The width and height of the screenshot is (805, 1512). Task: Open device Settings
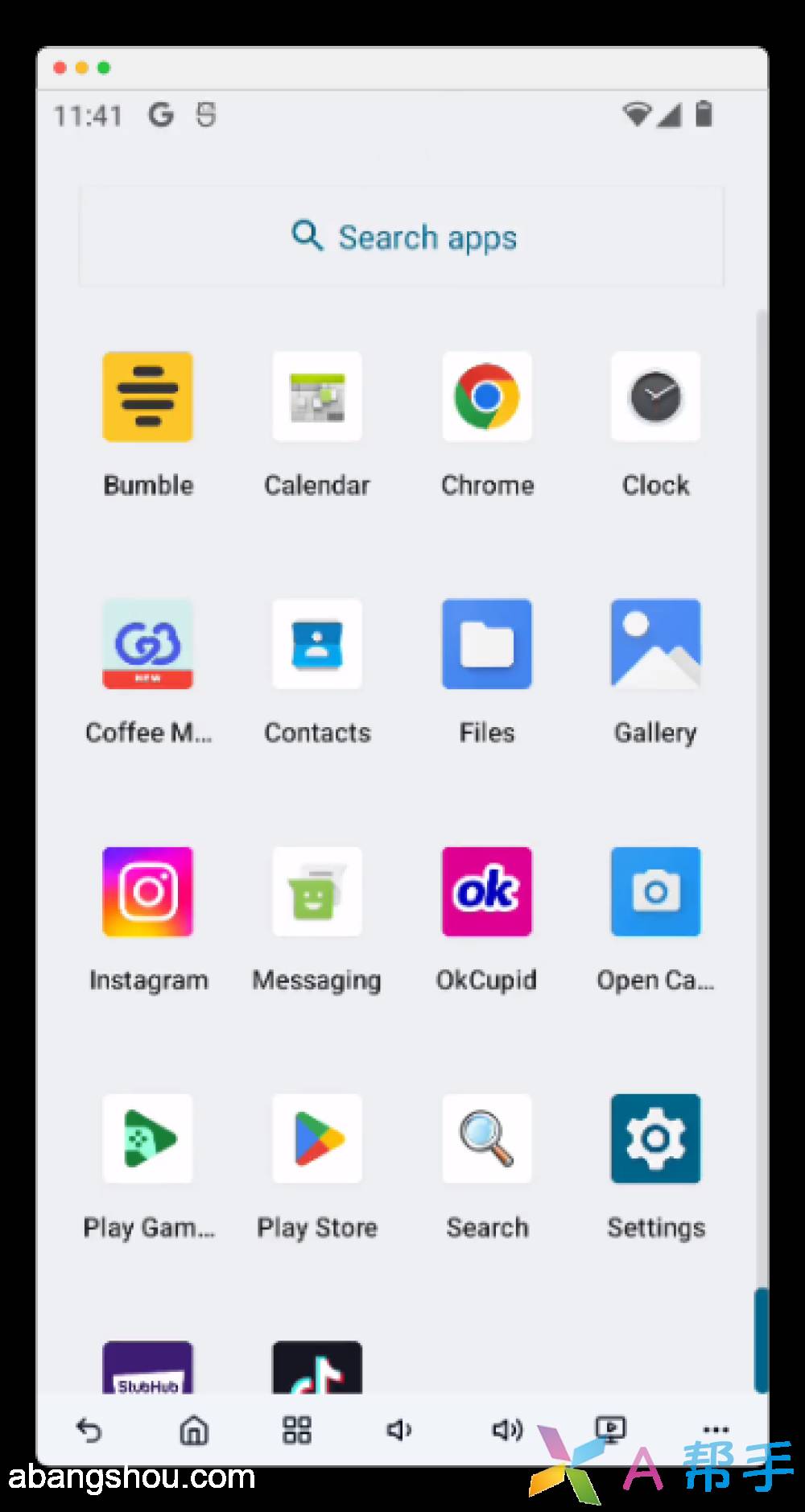(655, 1138)
